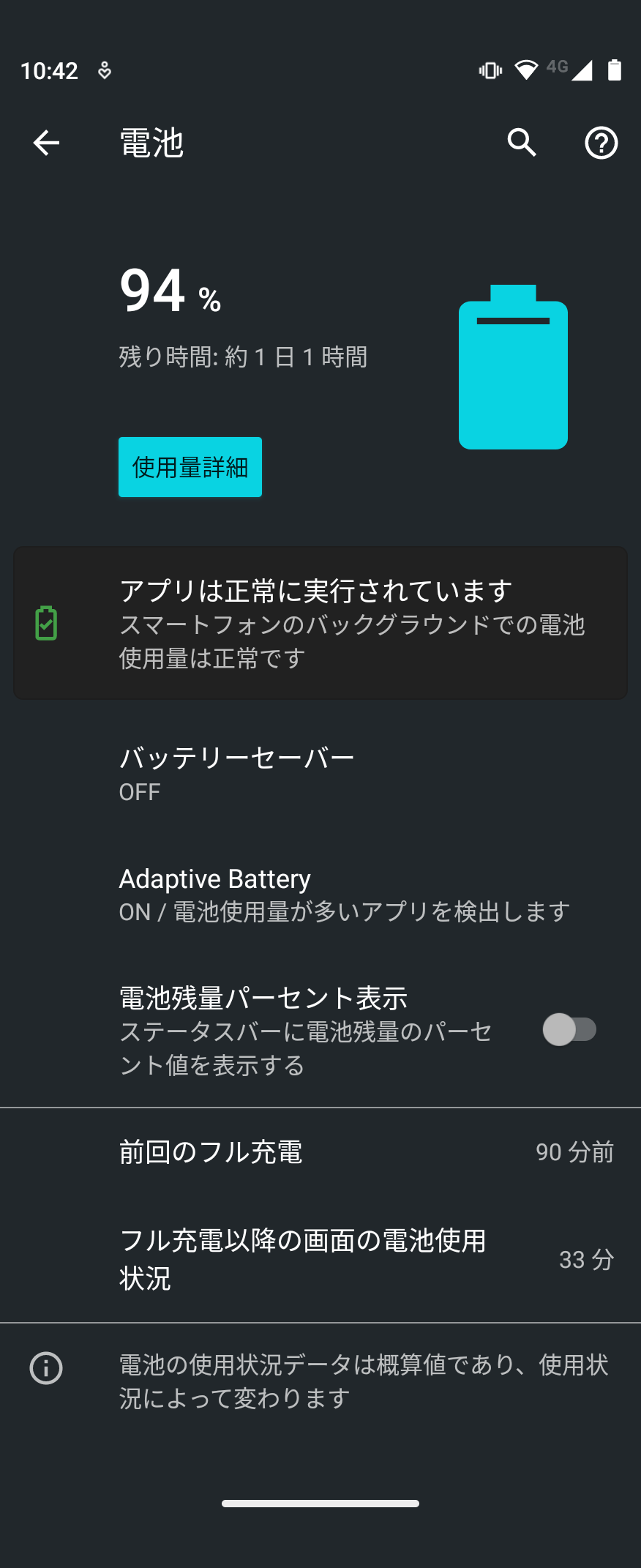Open バッテリーセーバー settings
This screenshot has height=1568, width=641.
320,773
